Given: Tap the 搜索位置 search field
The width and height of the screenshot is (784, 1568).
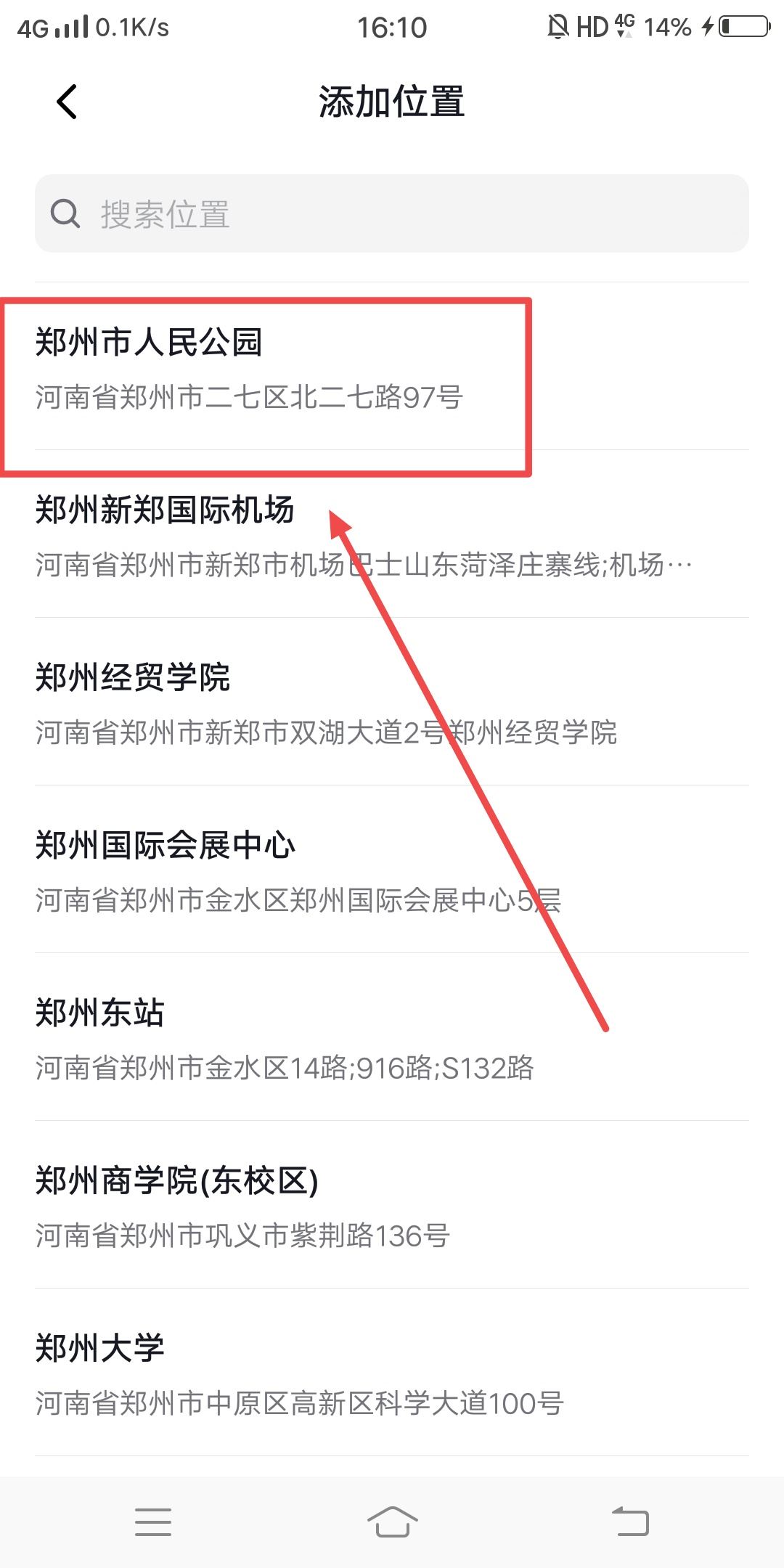Looking at the screenshot, I should (x=392, y=214).
